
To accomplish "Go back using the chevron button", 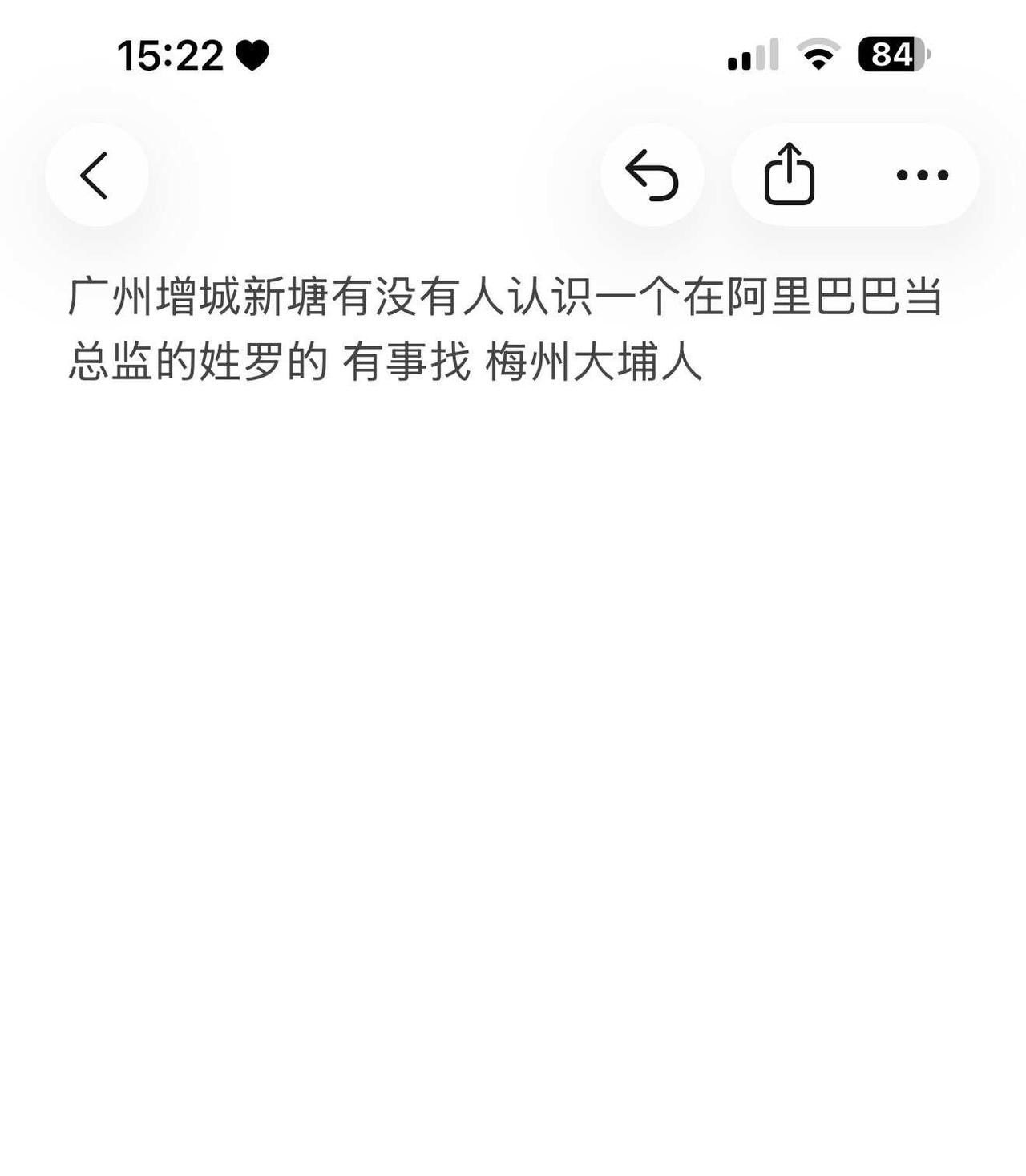I will point(95,176).
